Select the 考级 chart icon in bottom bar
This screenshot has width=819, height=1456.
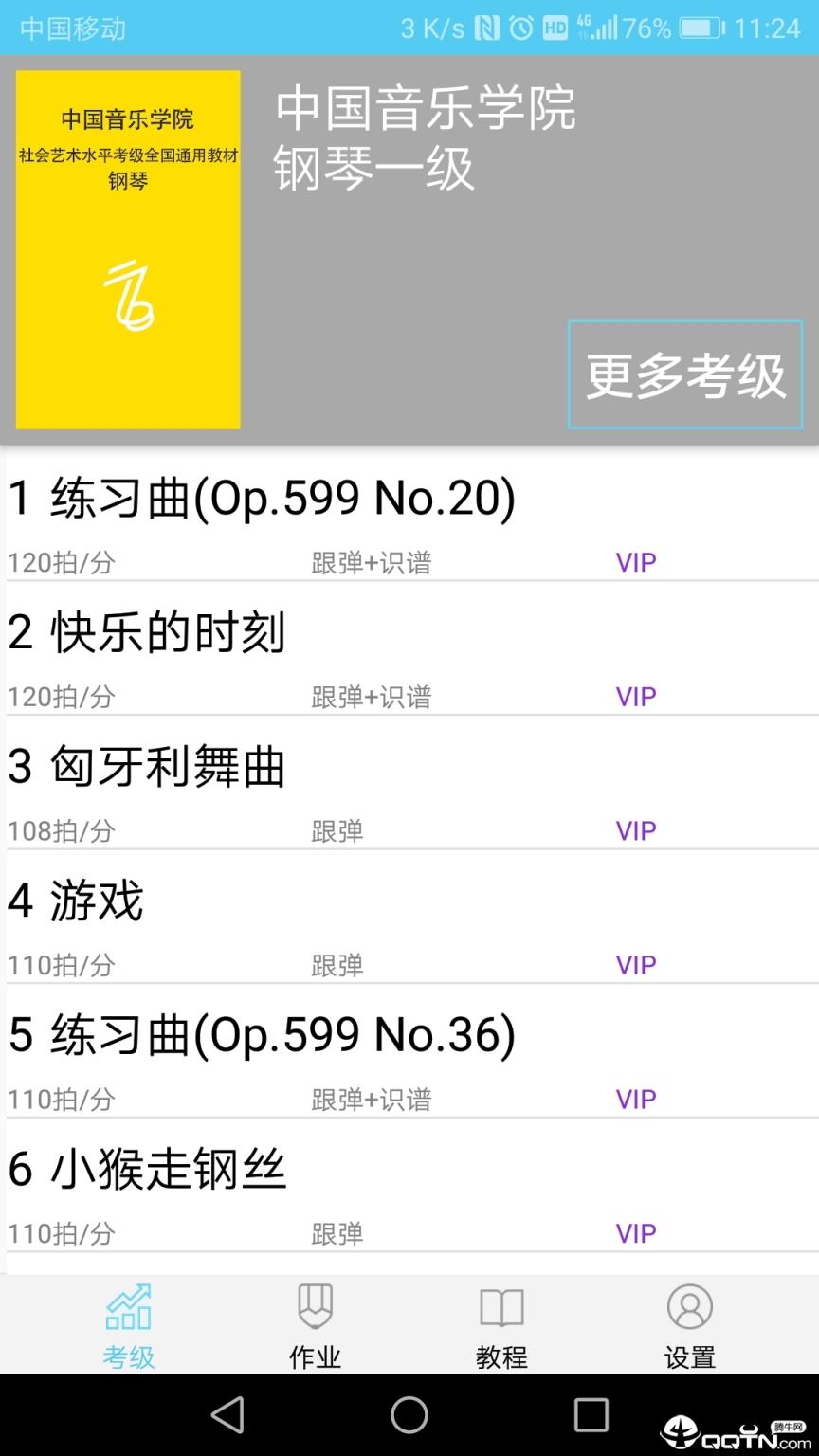[128, 1306]
